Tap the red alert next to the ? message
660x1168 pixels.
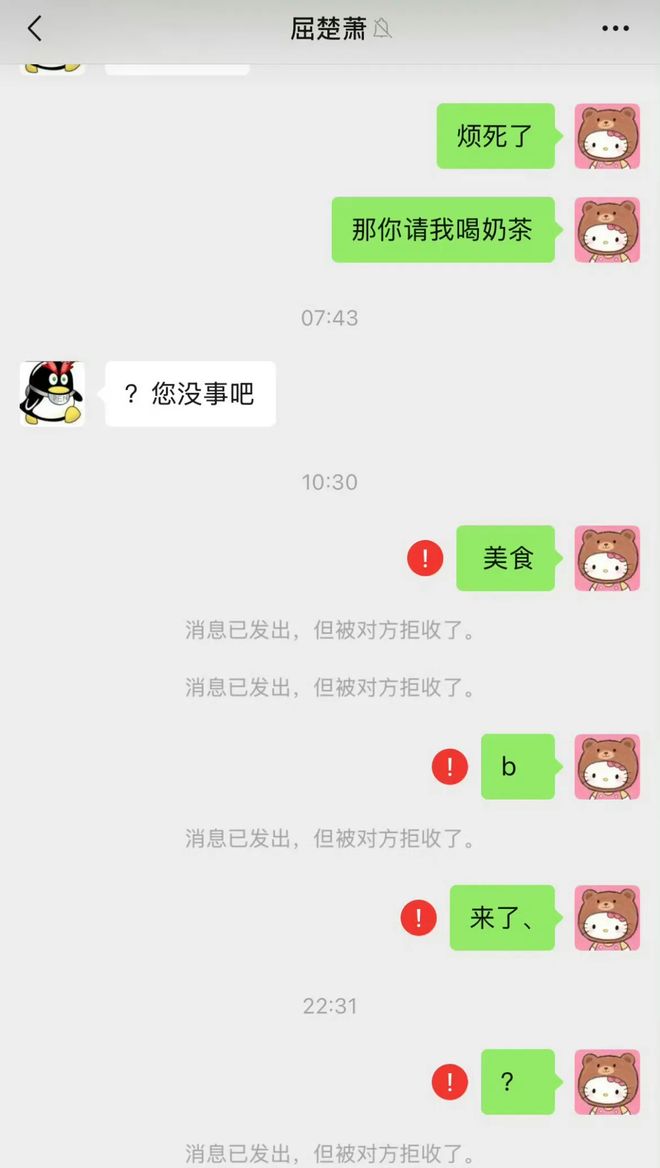coord(450,1081)
